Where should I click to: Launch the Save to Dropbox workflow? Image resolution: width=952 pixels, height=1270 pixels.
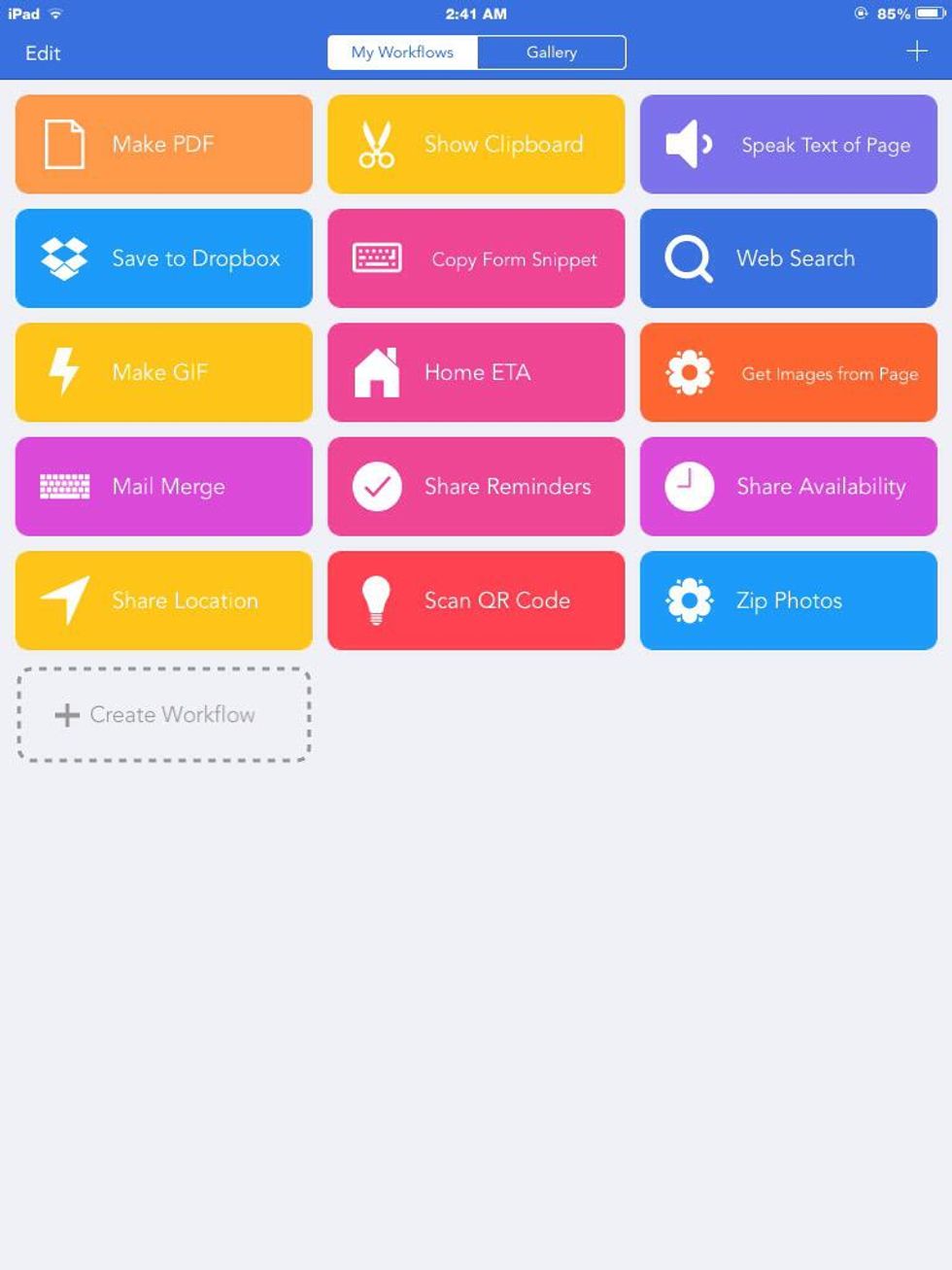[x=163, y=258]
